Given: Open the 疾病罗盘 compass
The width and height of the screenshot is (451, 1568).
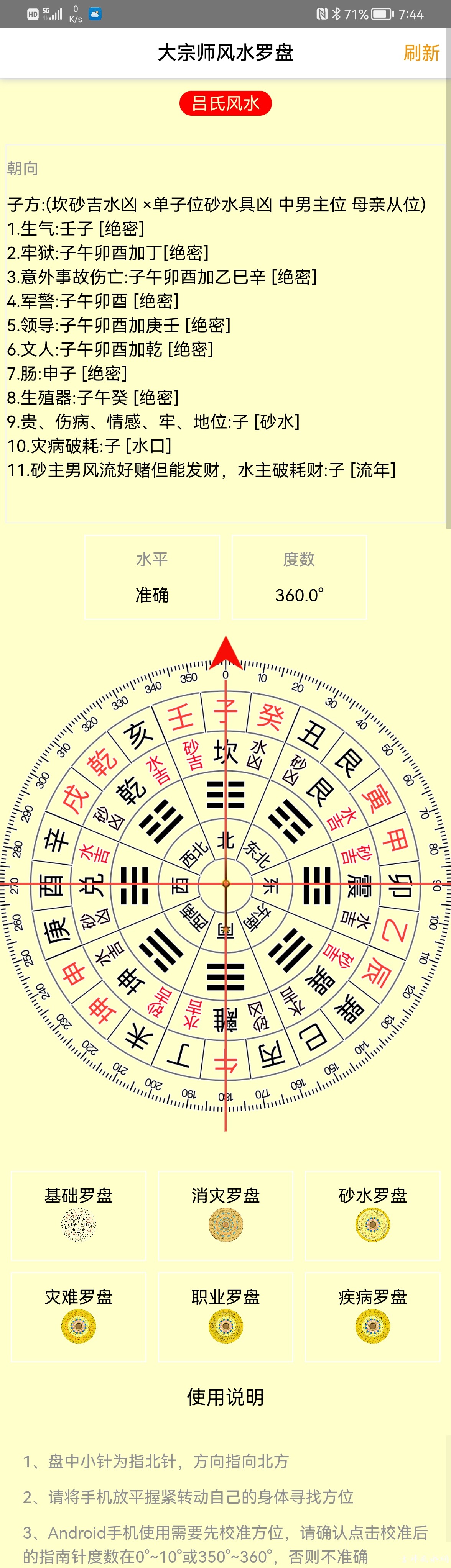Looking at the screenshot, I should (x=372, y=1316).
